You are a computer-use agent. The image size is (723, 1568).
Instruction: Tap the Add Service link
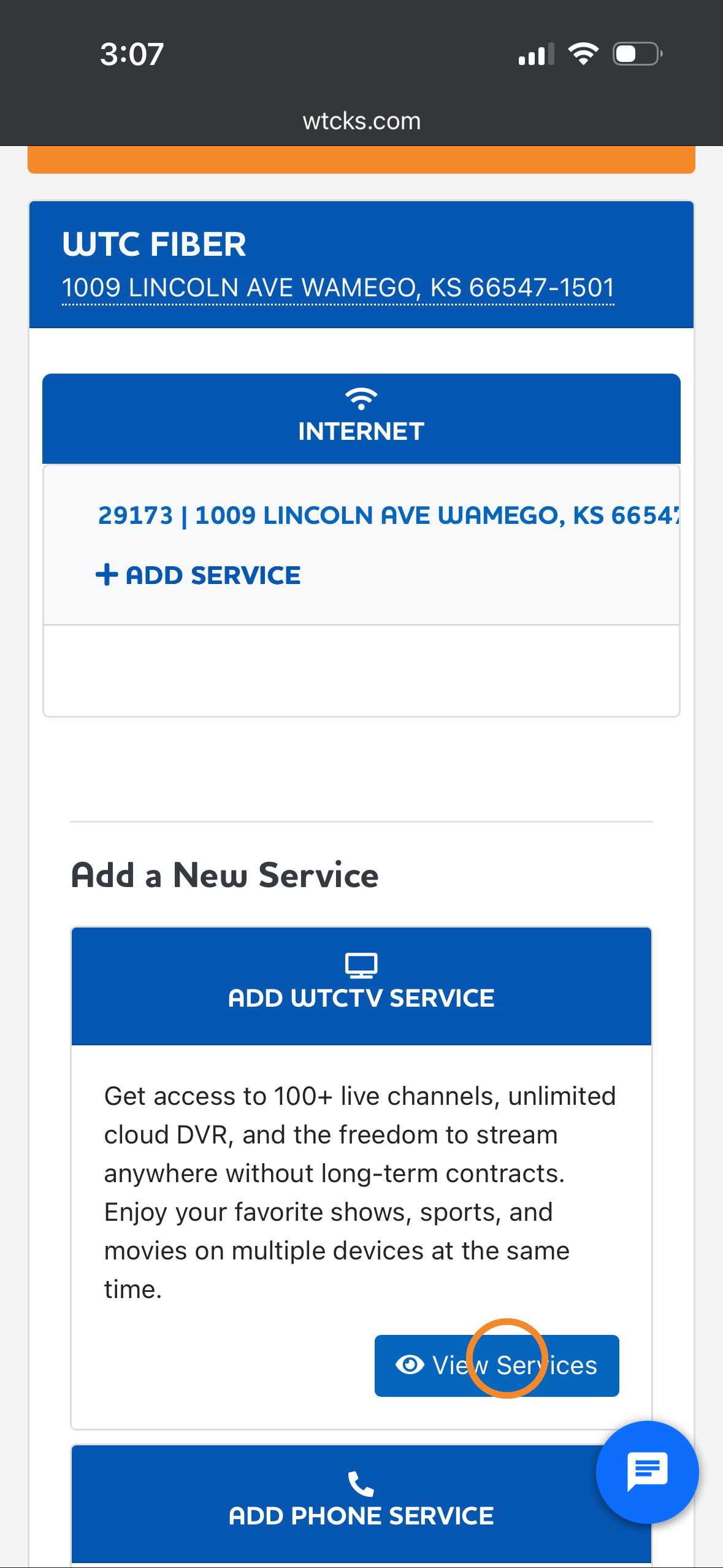[198, 575]
